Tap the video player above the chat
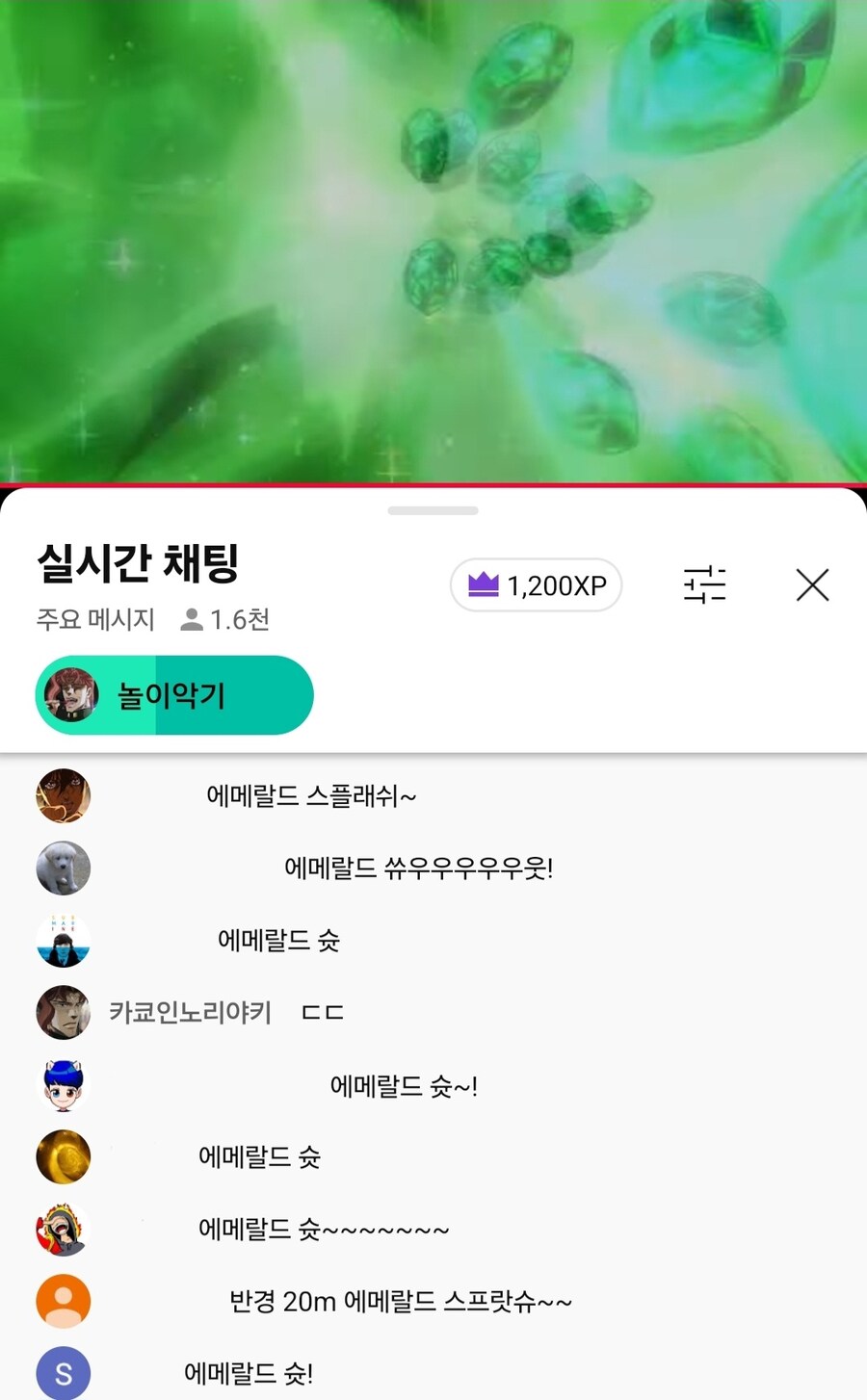 tap(433, 241)
